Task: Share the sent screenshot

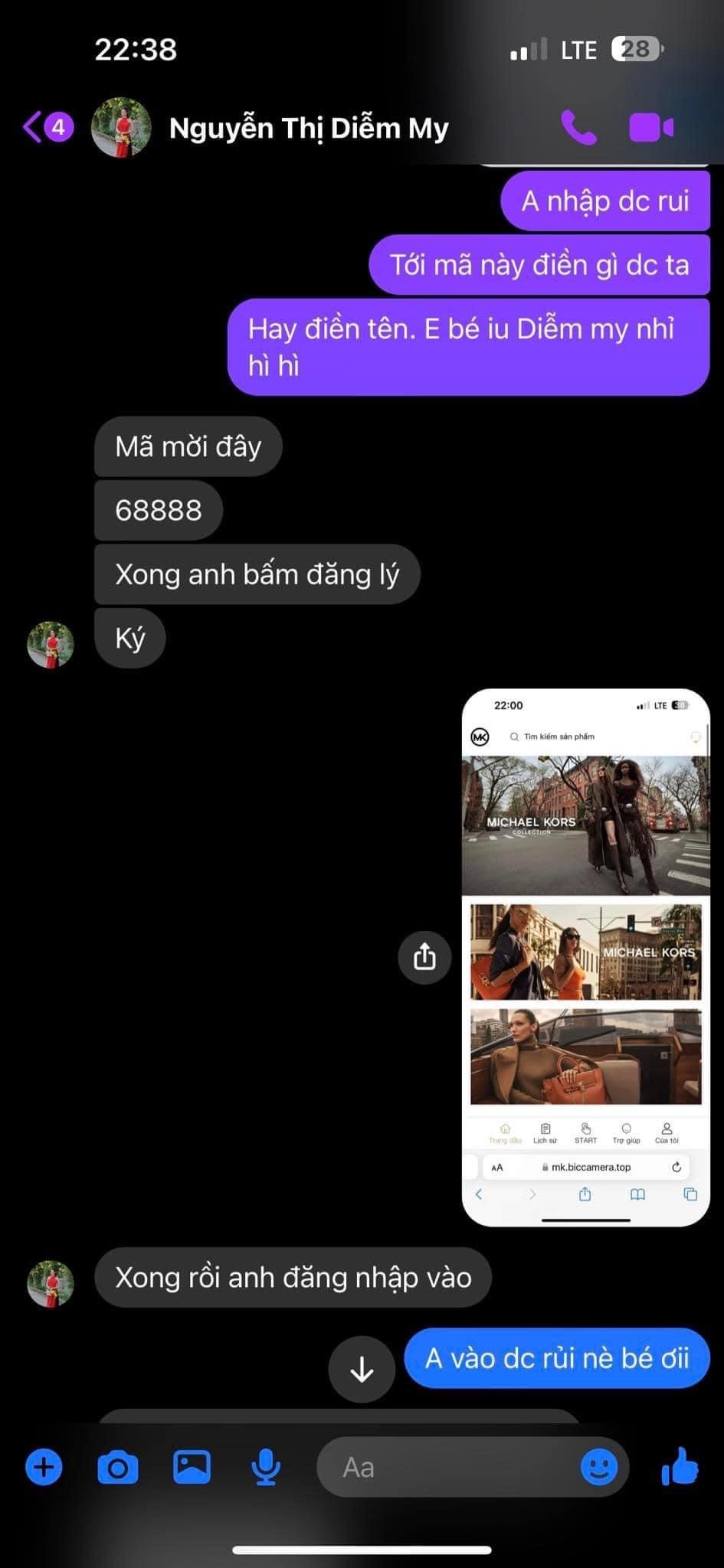Action: (x=424, y=957)
